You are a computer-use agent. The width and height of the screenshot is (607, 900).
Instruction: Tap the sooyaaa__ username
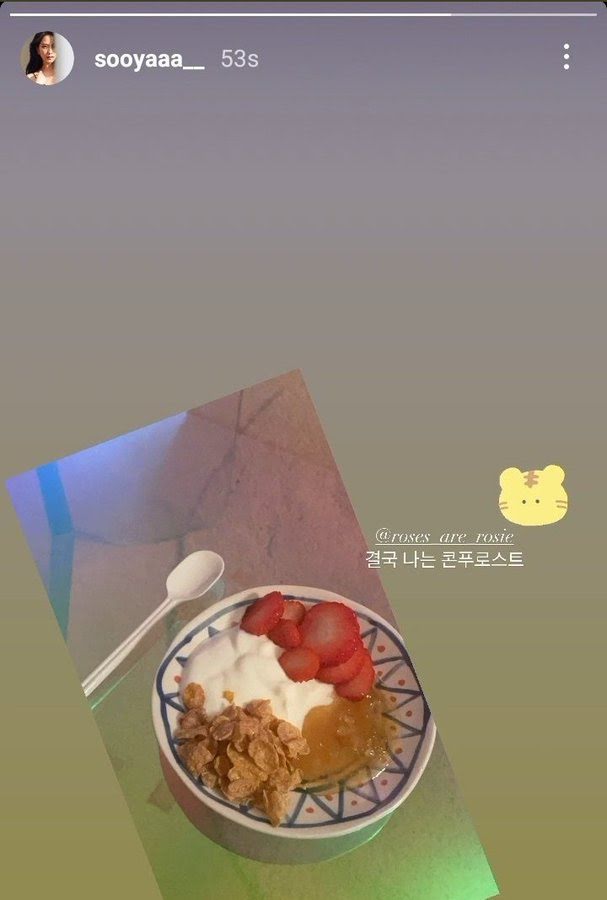(x=149, y=59)
